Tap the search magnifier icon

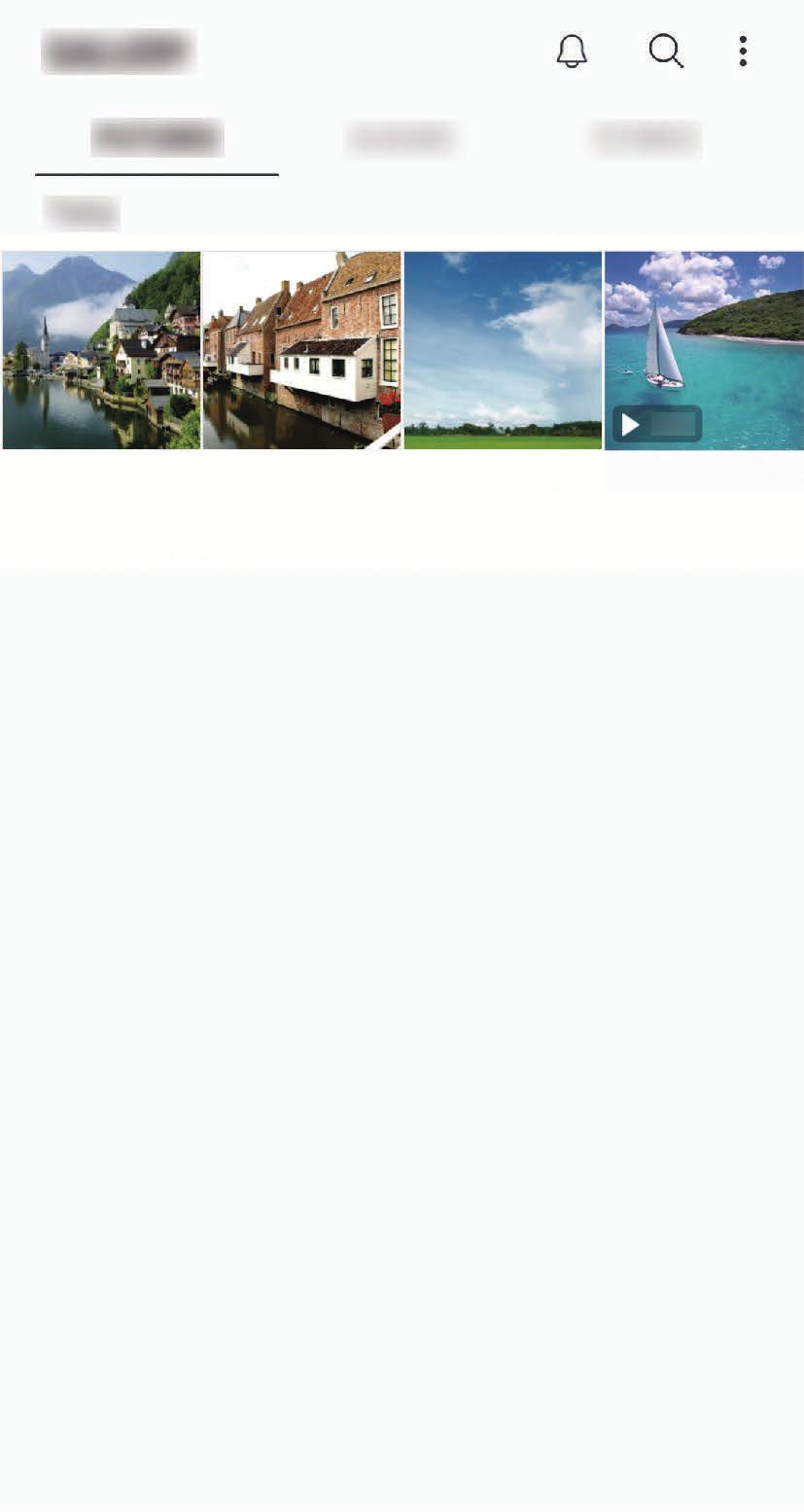coord(666,52)
